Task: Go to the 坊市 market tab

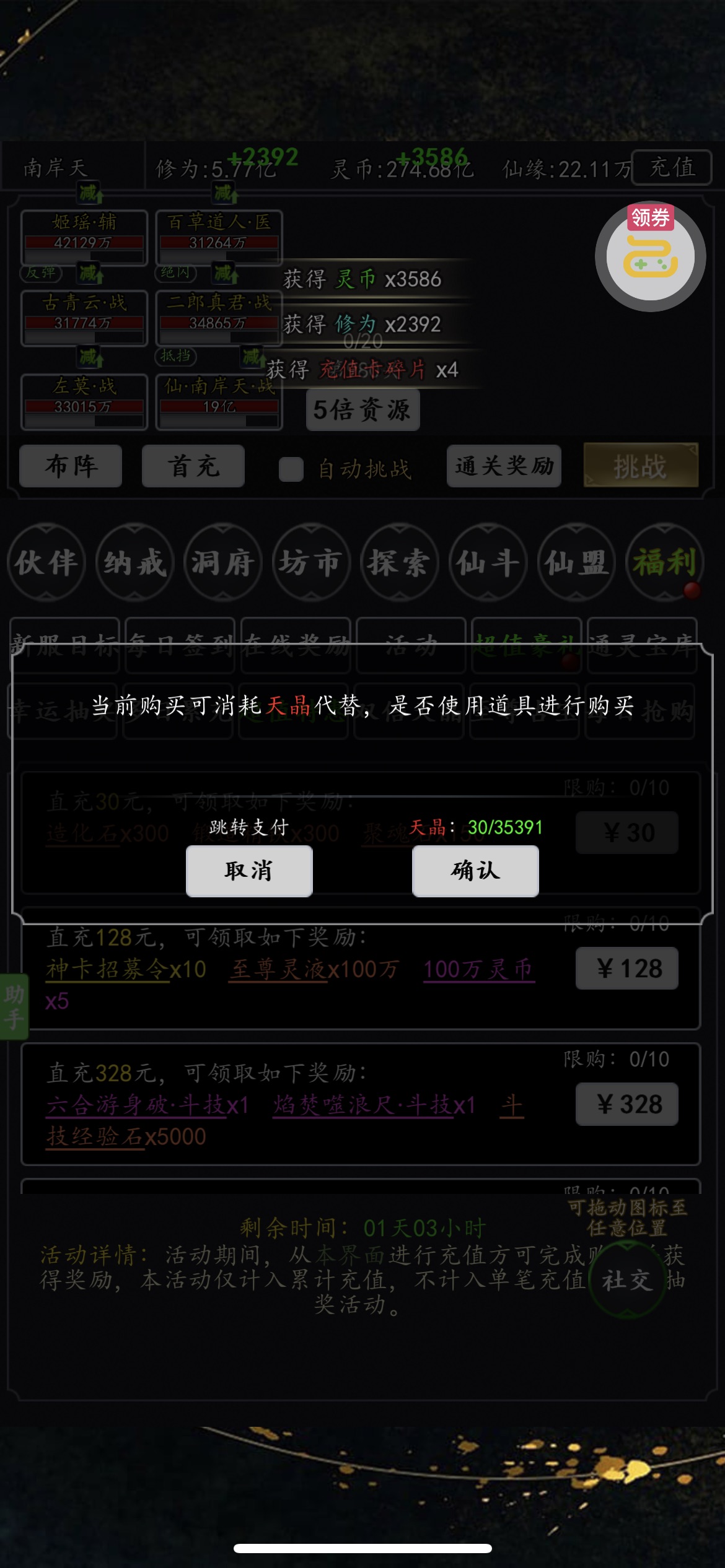Action: point(311,562)
